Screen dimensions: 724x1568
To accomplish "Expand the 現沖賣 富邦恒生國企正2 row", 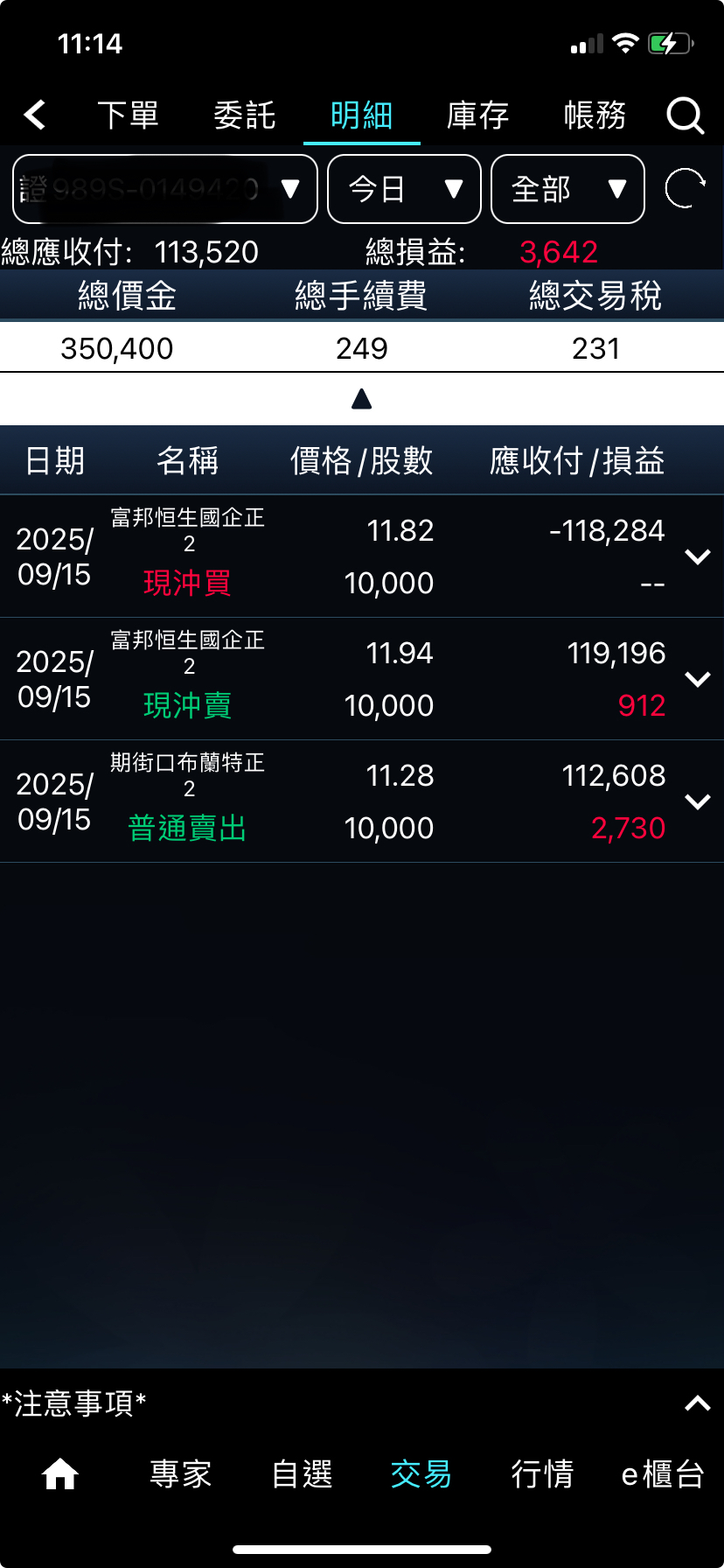I will coord(697,679).
